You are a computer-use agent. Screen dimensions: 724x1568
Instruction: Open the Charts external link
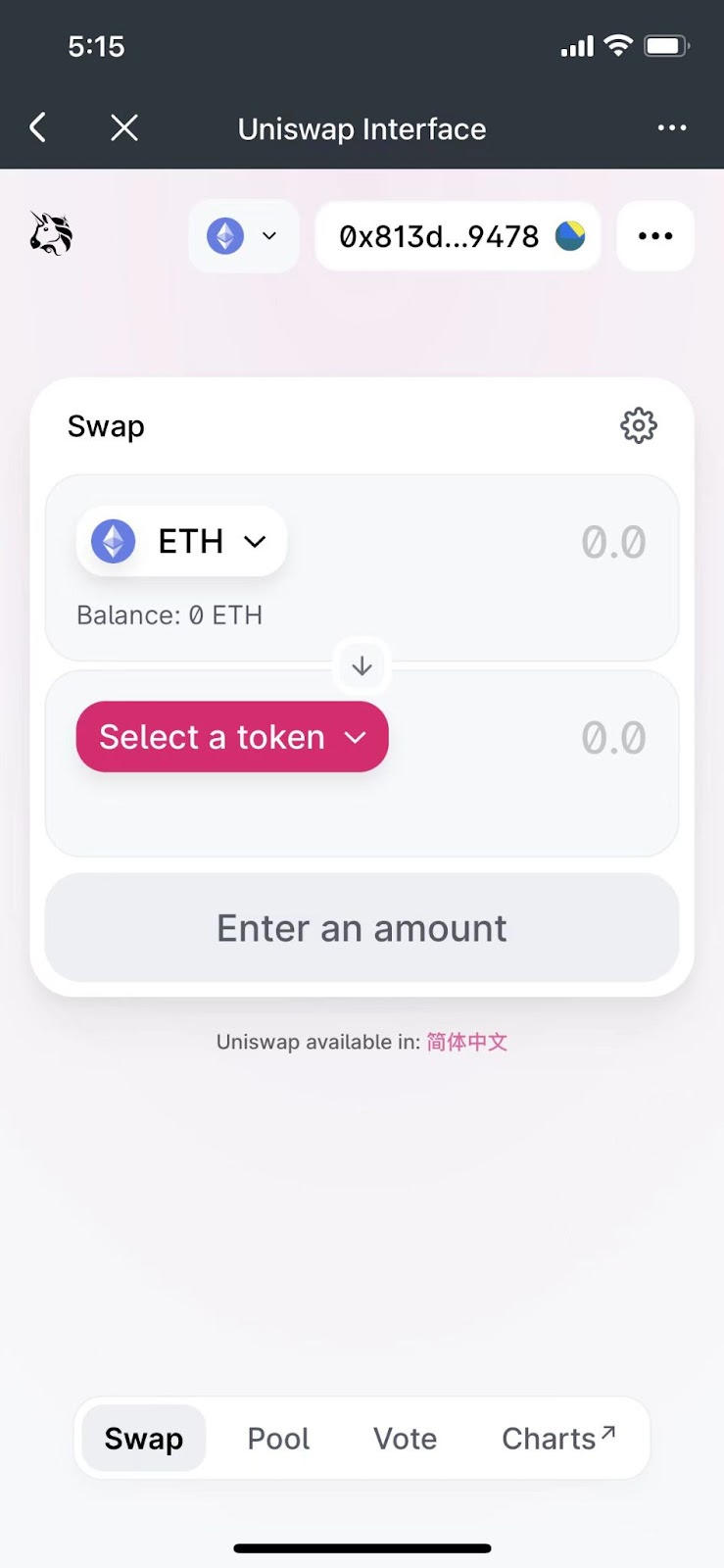(557, 1438)
